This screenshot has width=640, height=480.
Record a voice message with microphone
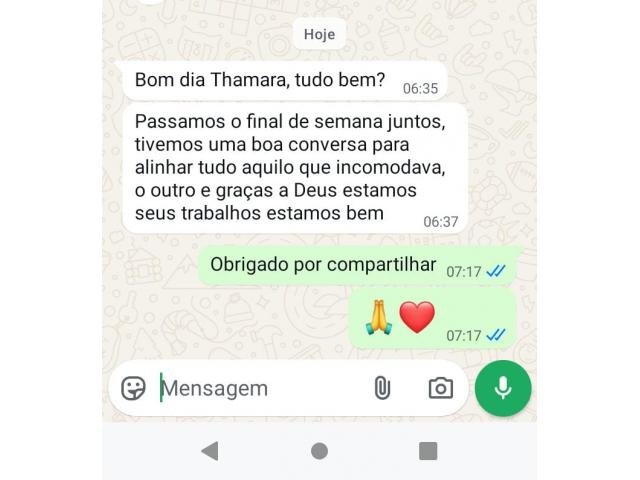tap(503, 388)
